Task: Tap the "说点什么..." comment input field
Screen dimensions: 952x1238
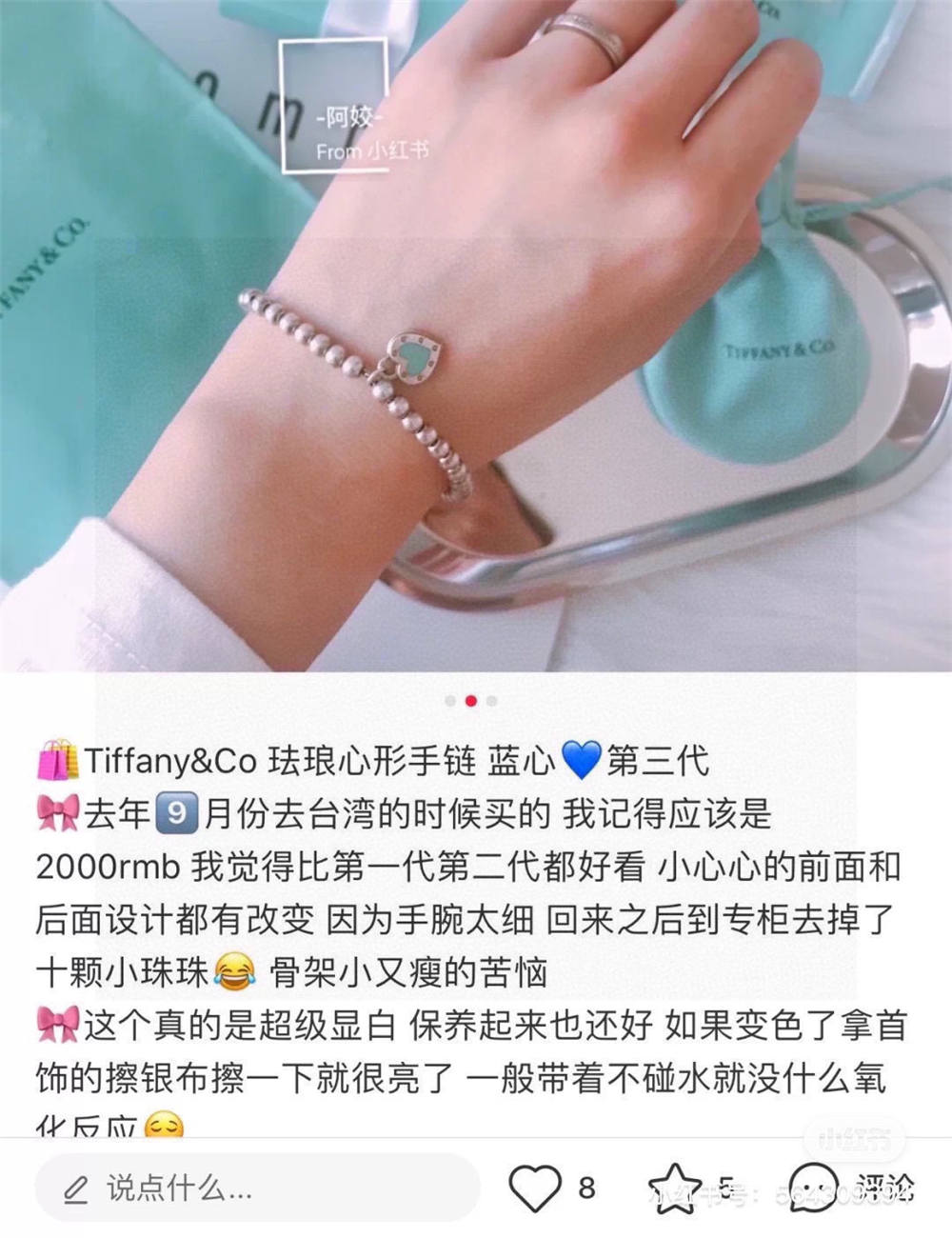Action: pyautogui.click(x=257, y=1188)
